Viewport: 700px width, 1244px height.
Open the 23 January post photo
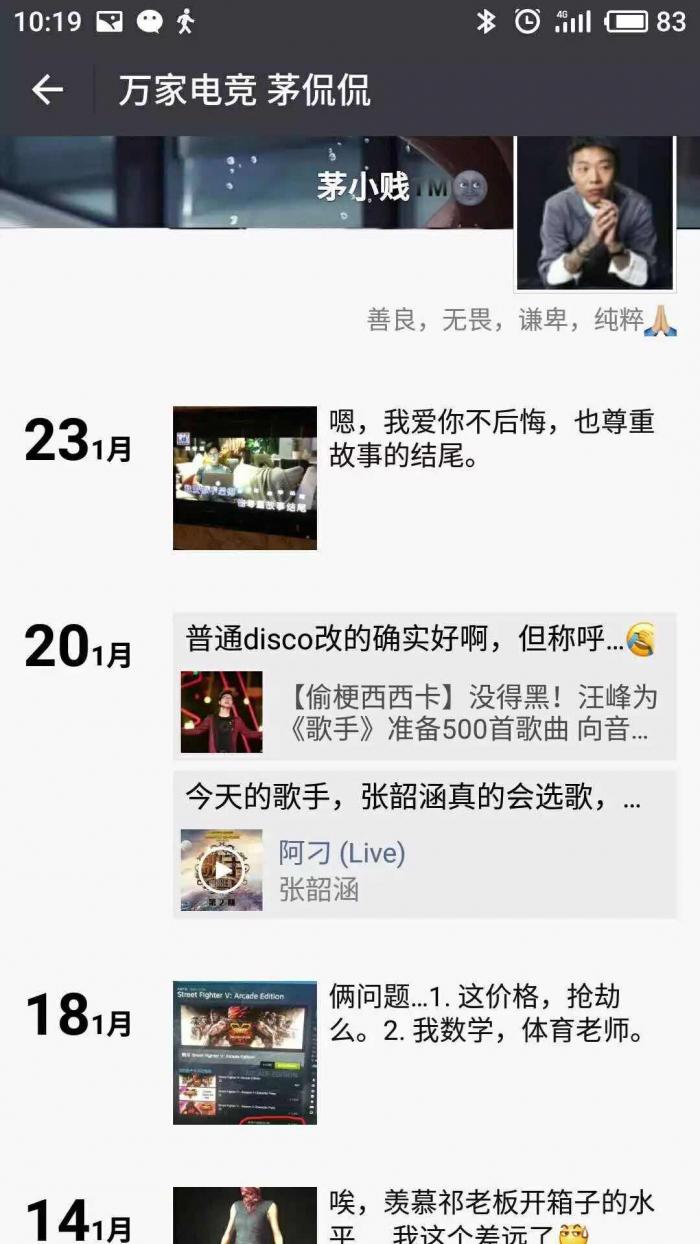coord(245,478)
